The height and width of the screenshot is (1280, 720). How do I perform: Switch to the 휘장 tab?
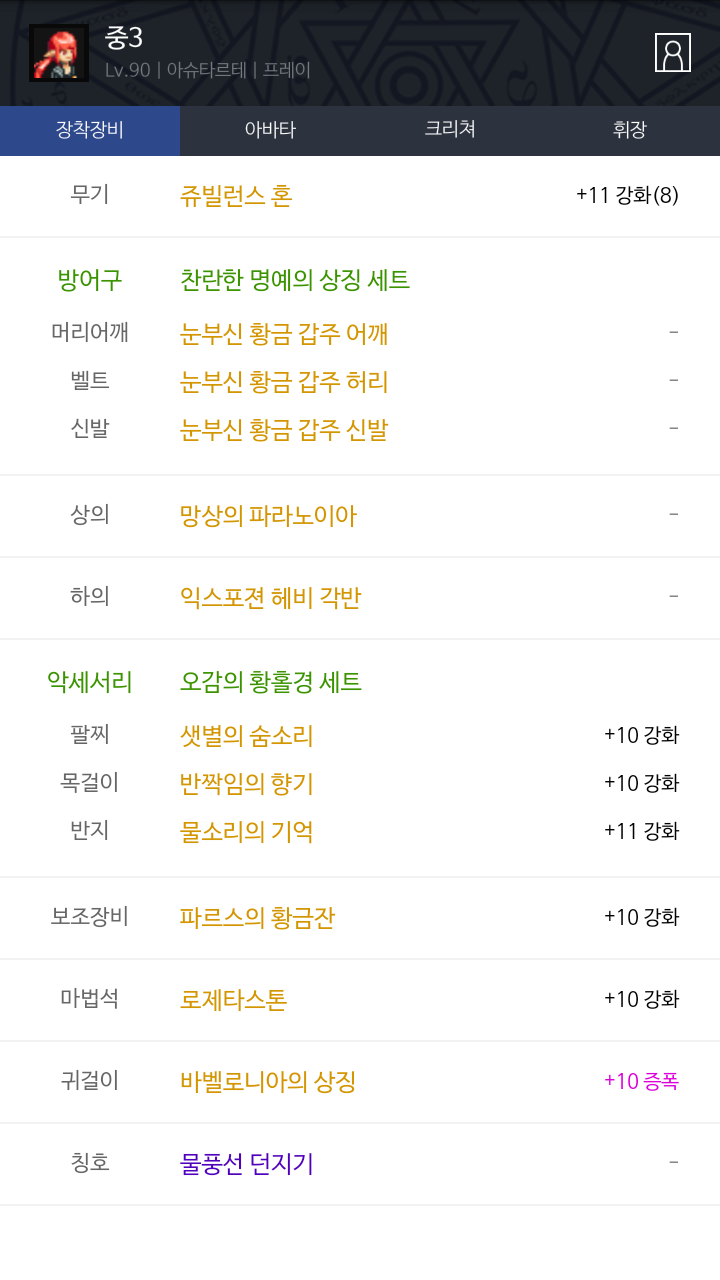[630, 130]
